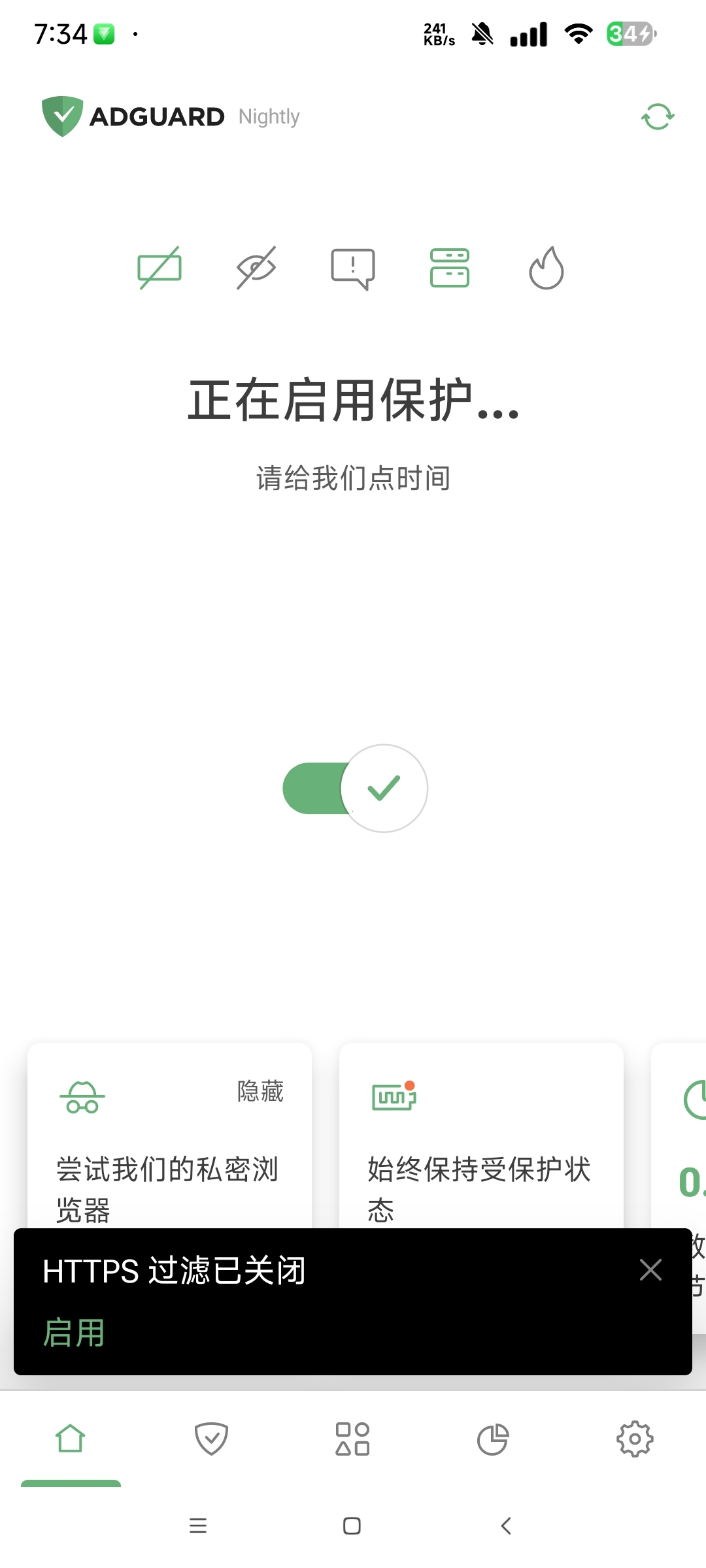
Task: Open the ad blocking feature icon
Action: tap(159, 268)
